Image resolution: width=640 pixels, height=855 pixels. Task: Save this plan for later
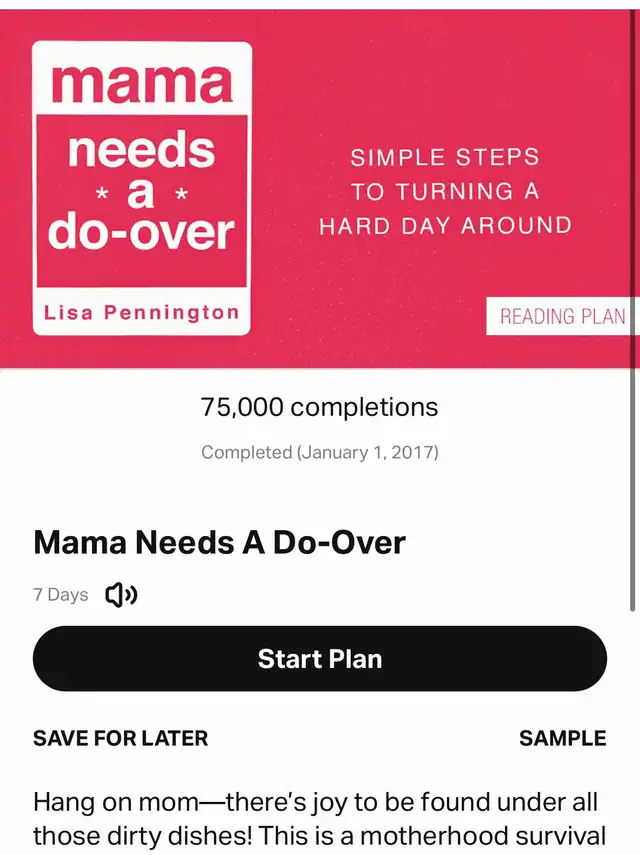(x=121, y=738)
